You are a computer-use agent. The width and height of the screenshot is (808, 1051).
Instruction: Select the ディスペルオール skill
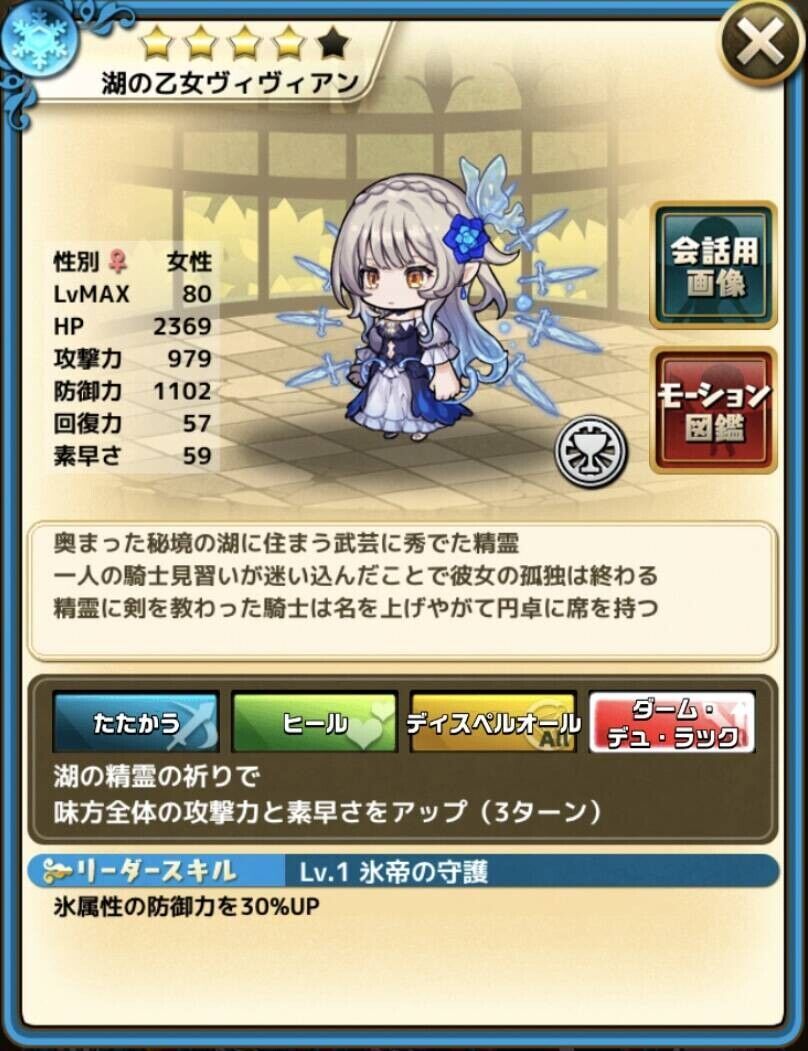pyautogui.click(x=493, y=722)
